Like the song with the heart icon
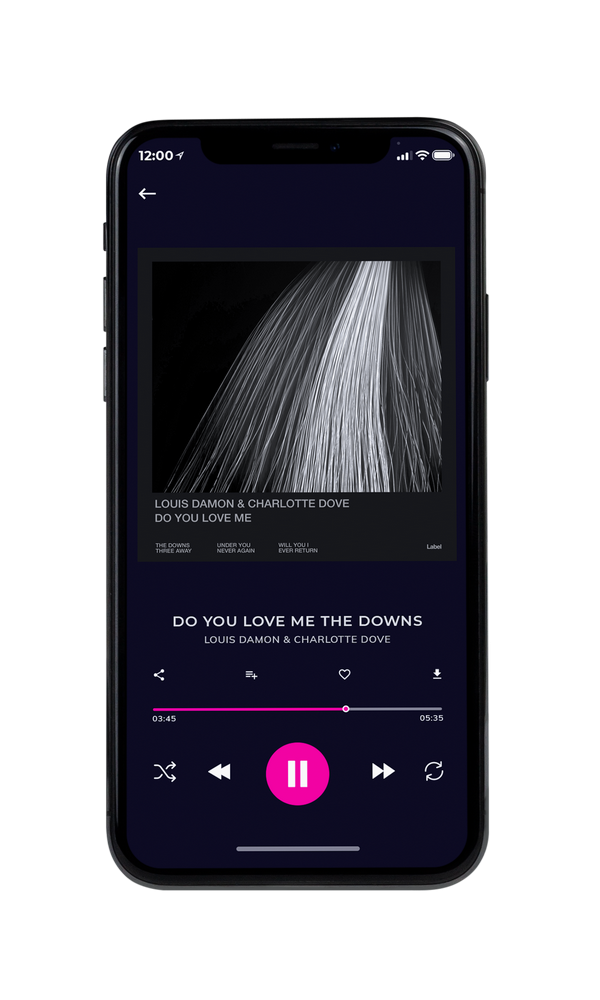Image resolution: width=600 pixels, height=1000 pixels. (344, 674)
